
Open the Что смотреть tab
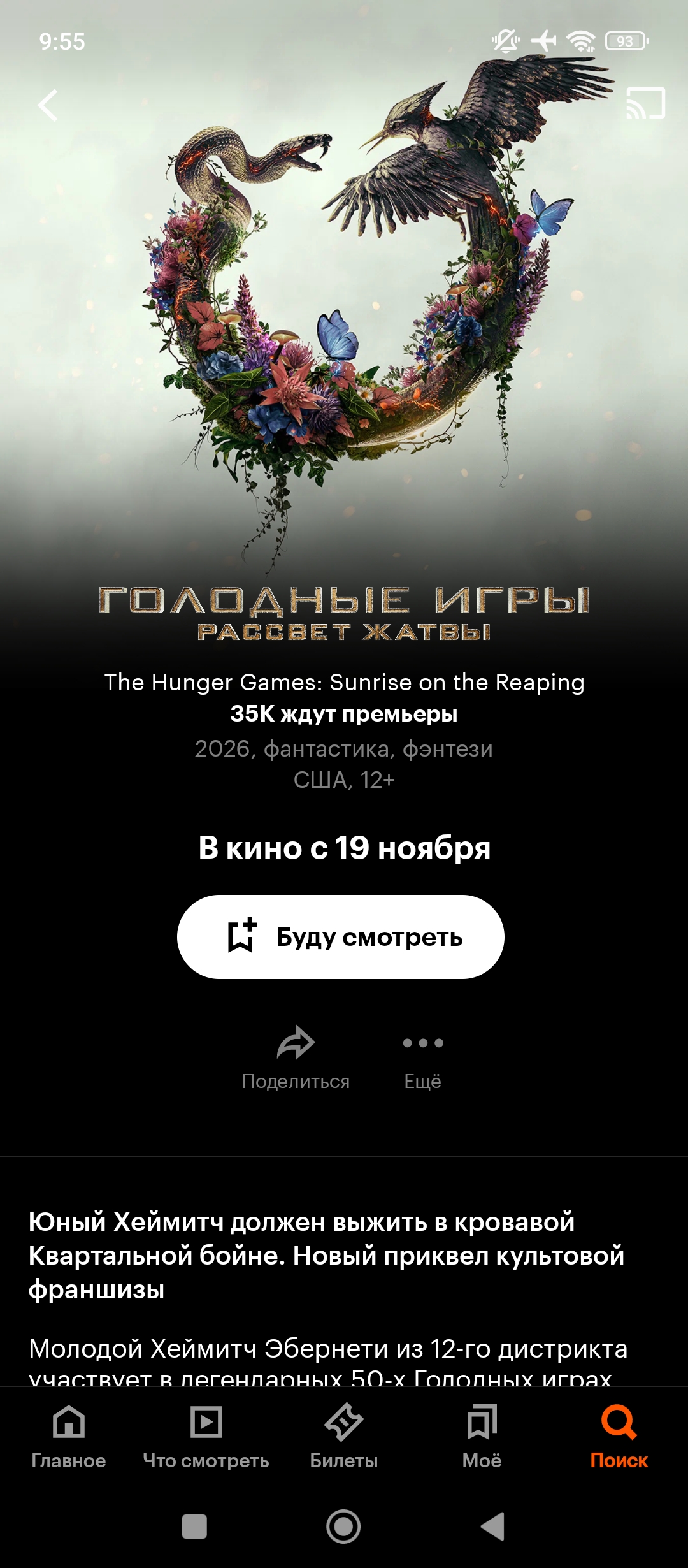[206, 1437]
